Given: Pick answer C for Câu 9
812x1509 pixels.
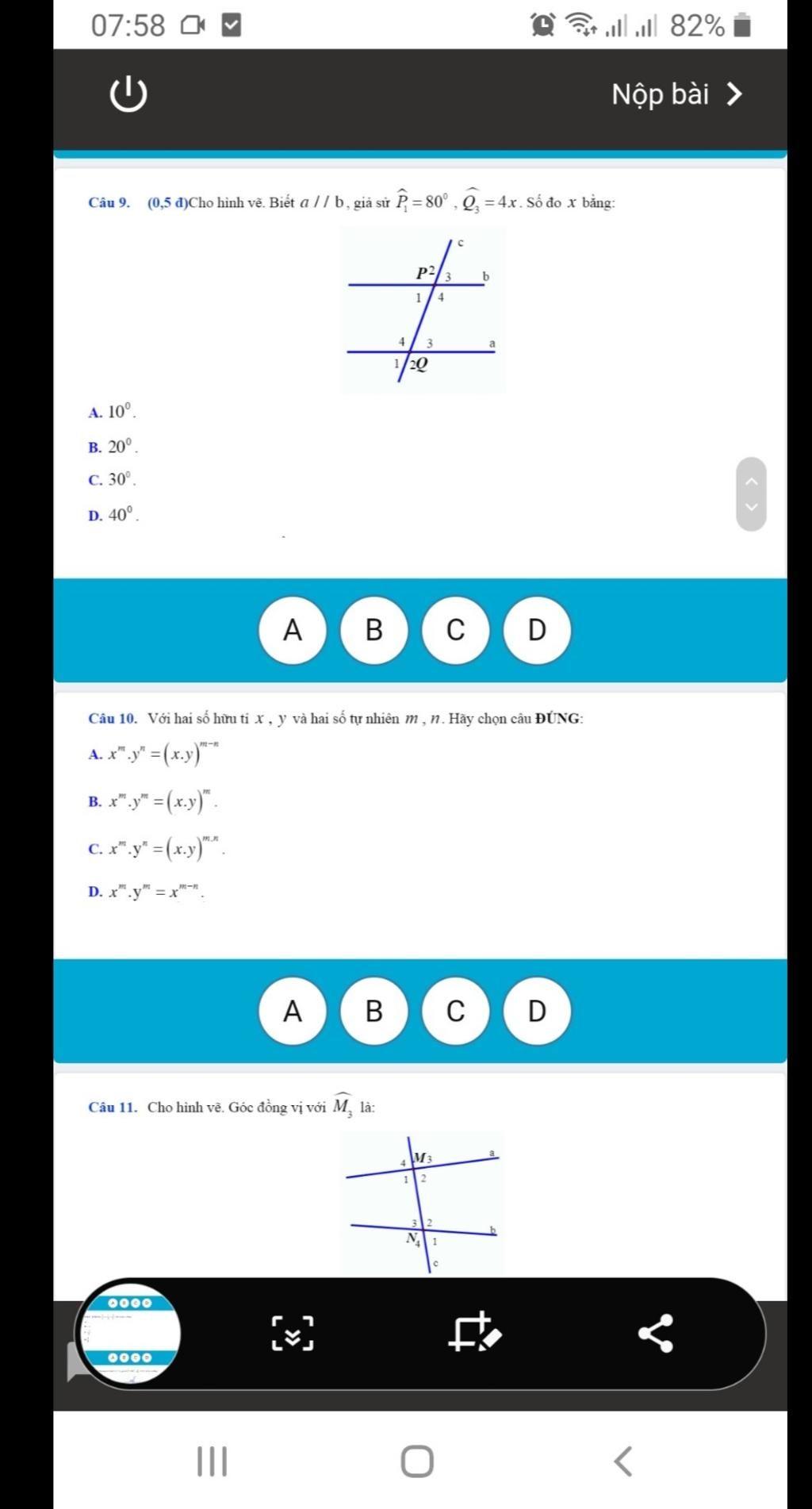Looking at the screenshot, I should click(455, 630).
